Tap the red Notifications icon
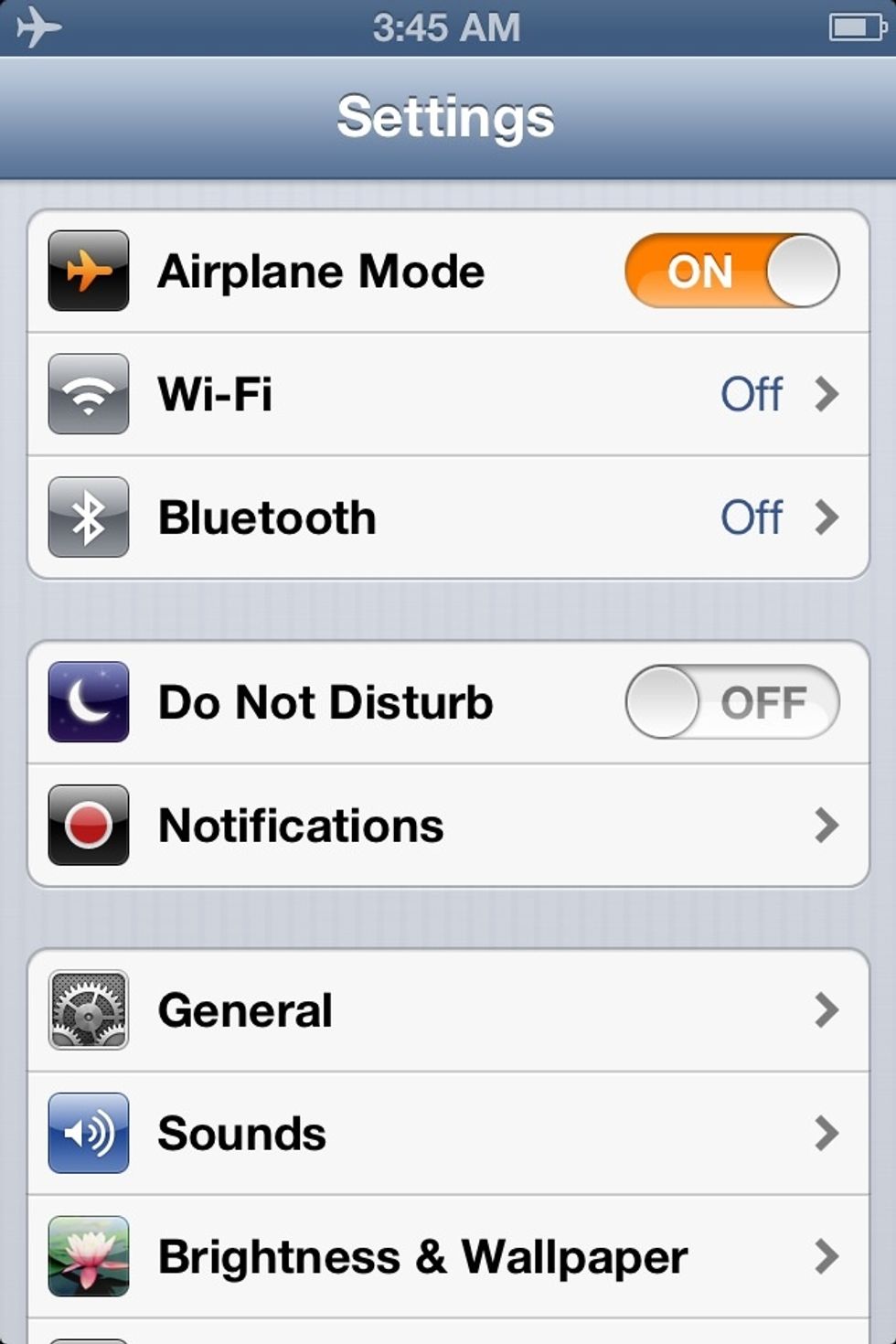This screenshot has height=1344, width=896. click(88, 825)
